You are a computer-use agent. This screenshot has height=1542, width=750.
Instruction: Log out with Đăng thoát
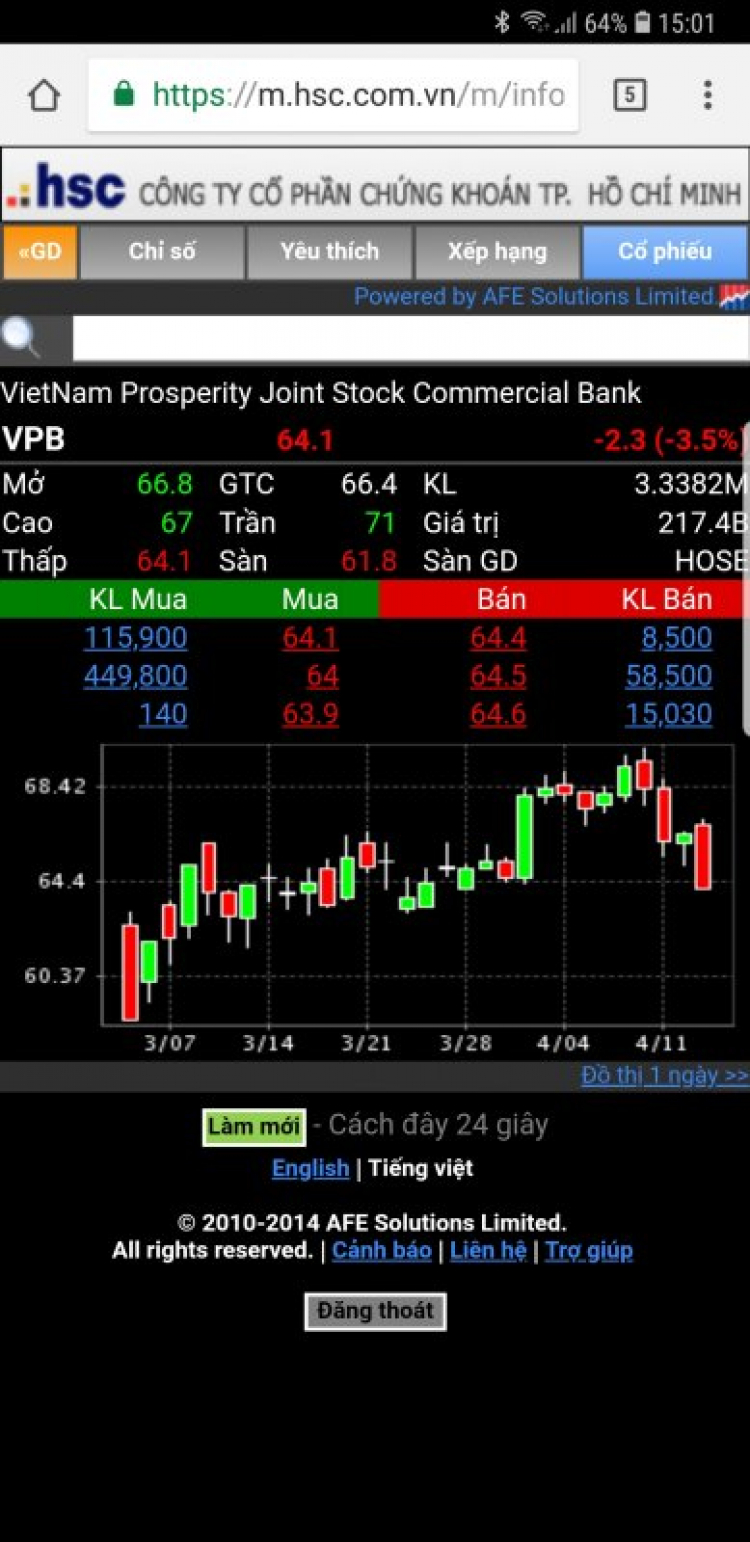pos(375,1311)
